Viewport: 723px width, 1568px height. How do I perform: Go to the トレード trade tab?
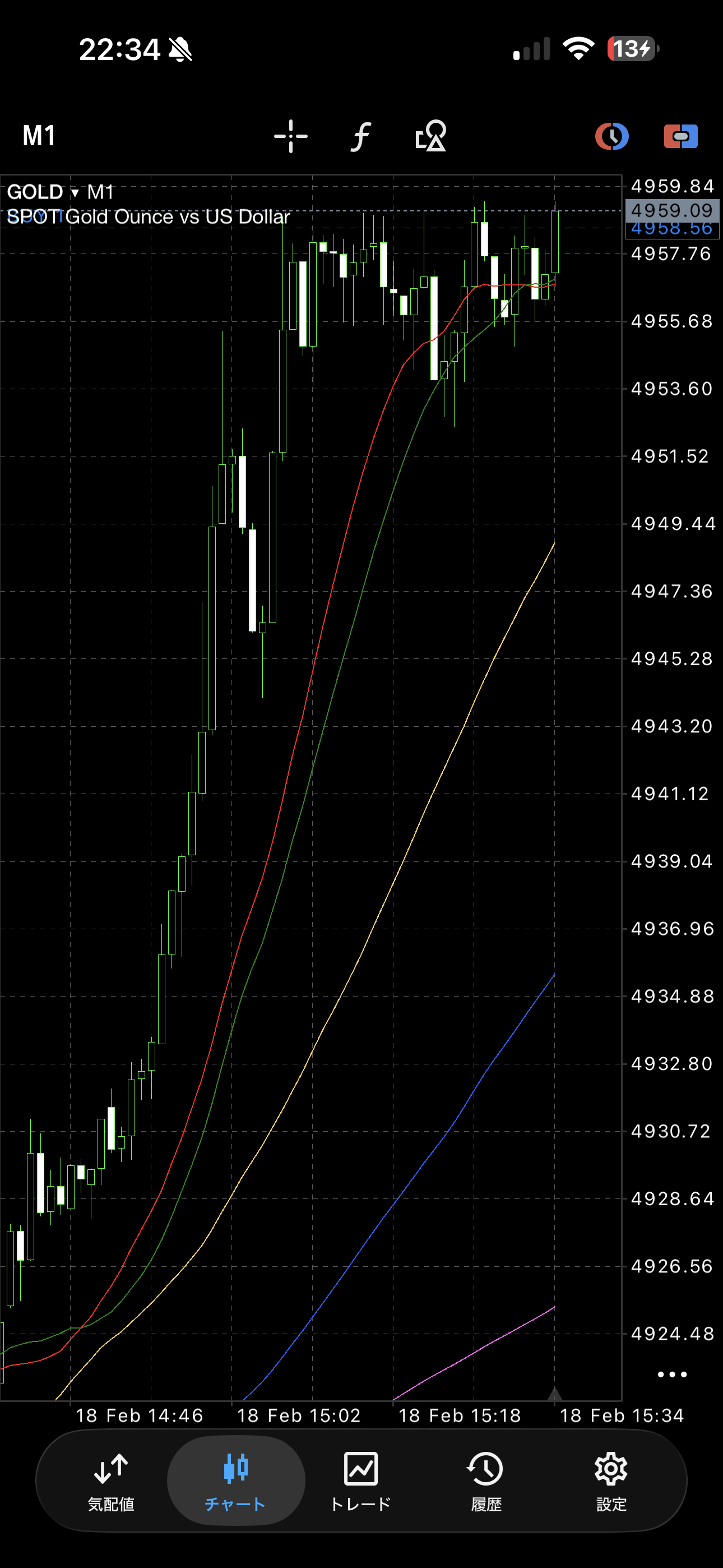tap(361, 1481)
